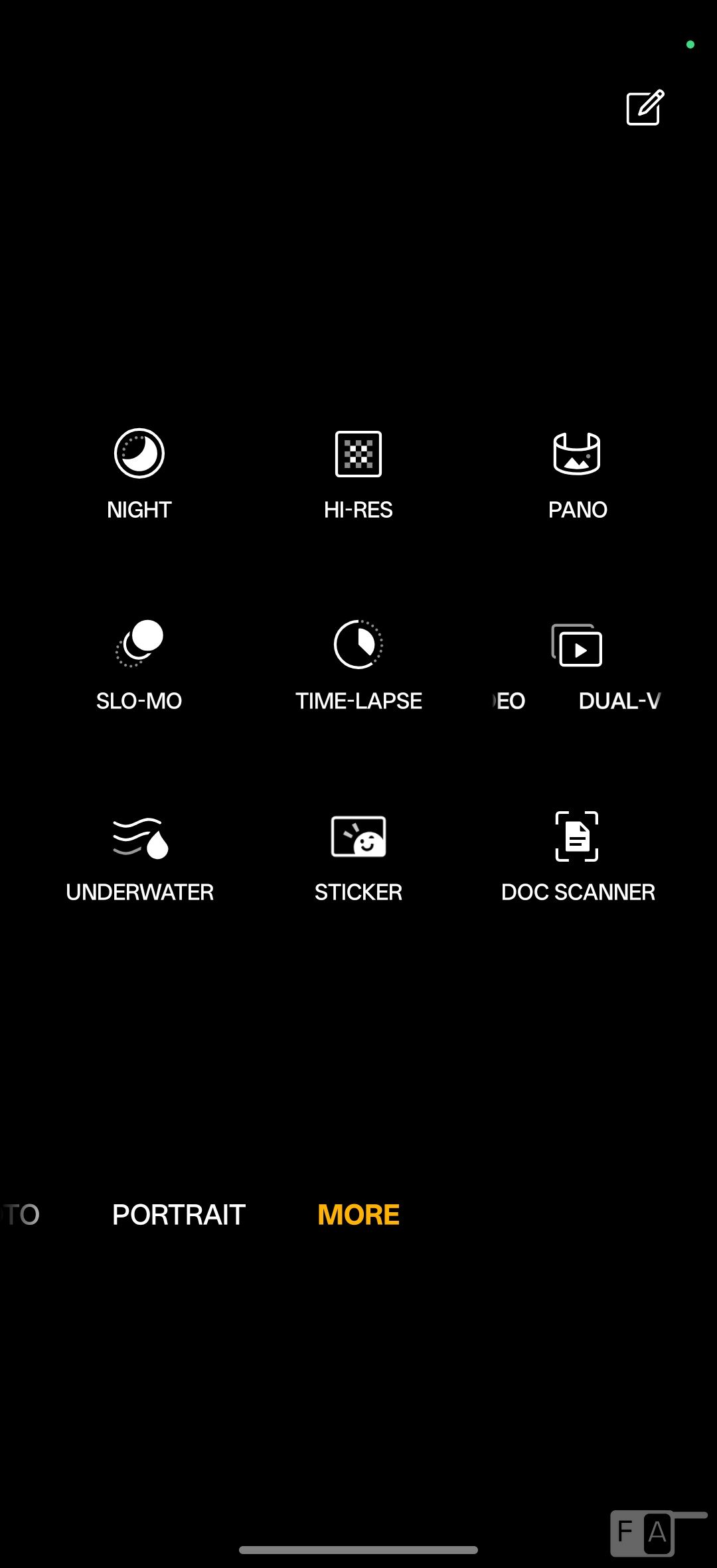Switch to the partially visible Photo tab
This screenshot has height=1568, width=717.
21,1215
